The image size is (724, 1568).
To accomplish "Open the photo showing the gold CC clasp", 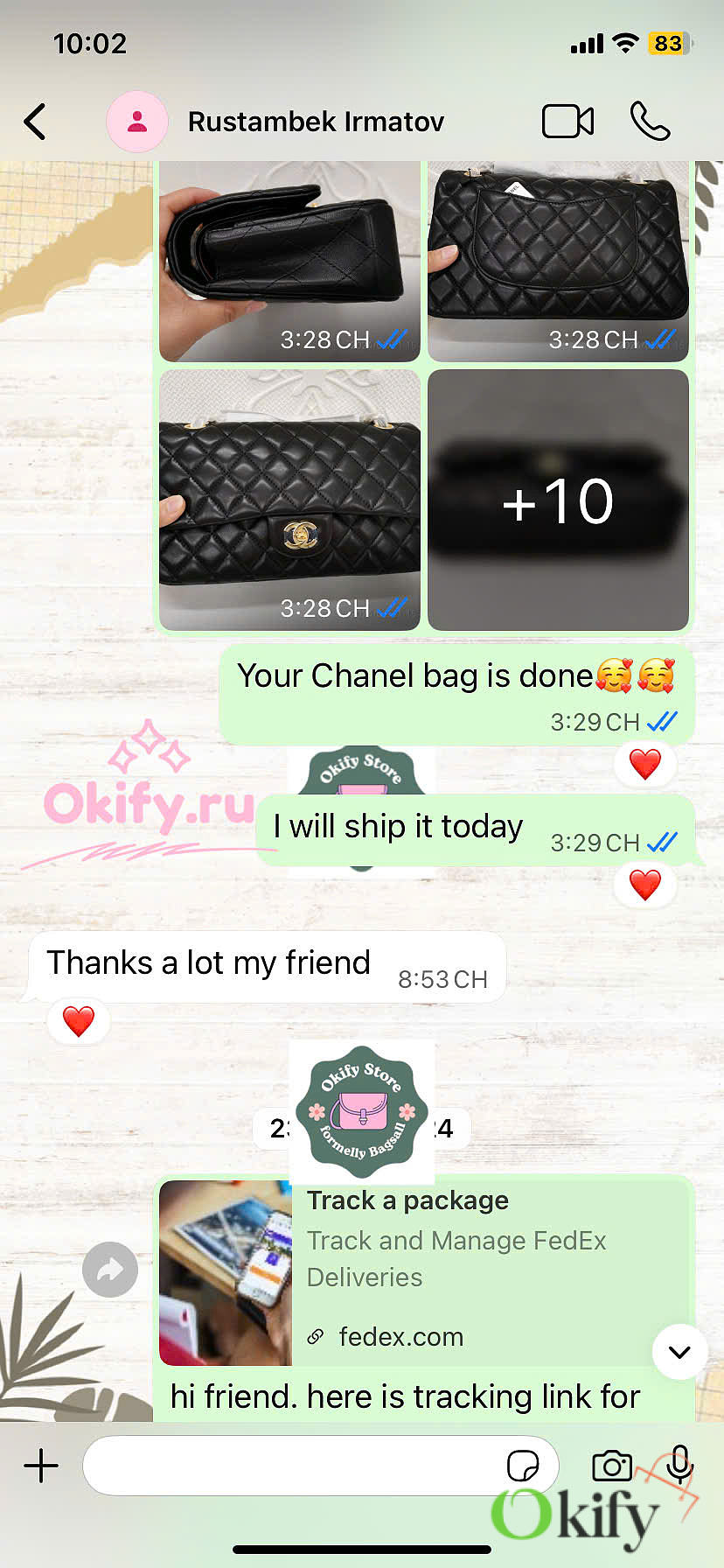I will [x=289, y=500].
